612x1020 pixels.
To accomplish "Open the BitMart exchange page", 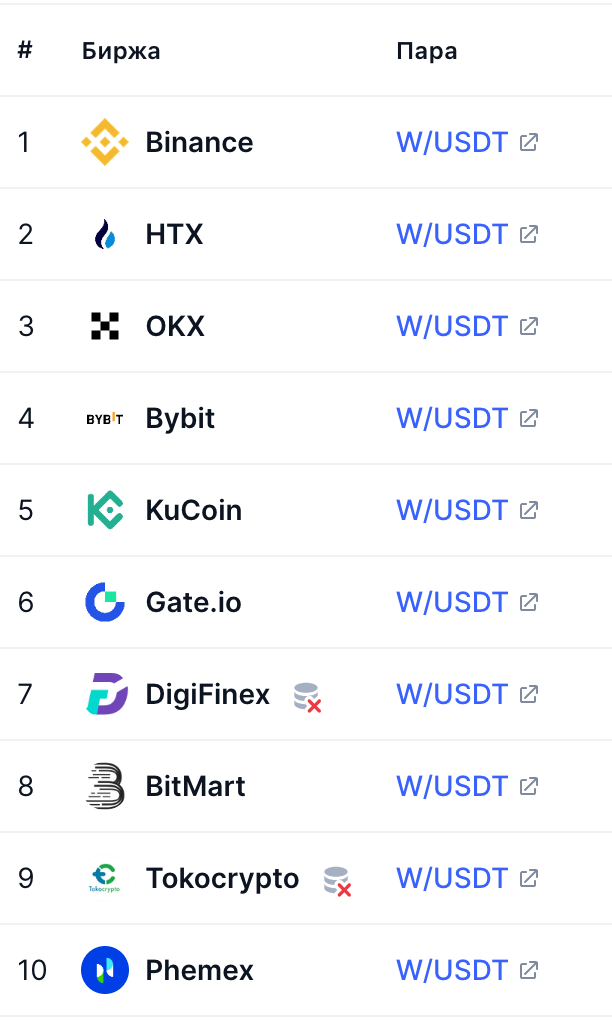I will tap(195, 786).
